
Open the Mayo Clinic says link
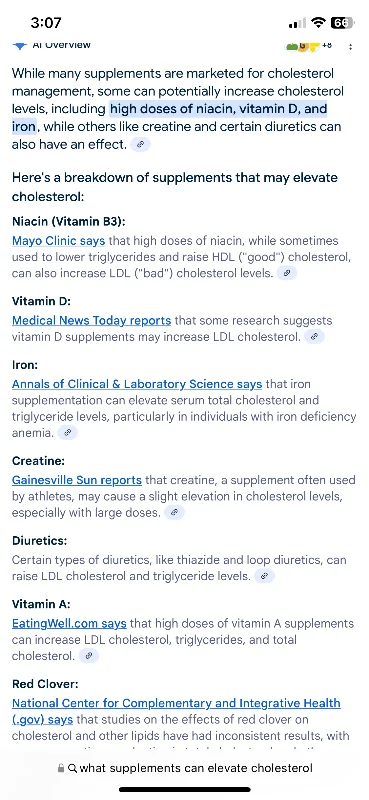(x=59, y=240)
